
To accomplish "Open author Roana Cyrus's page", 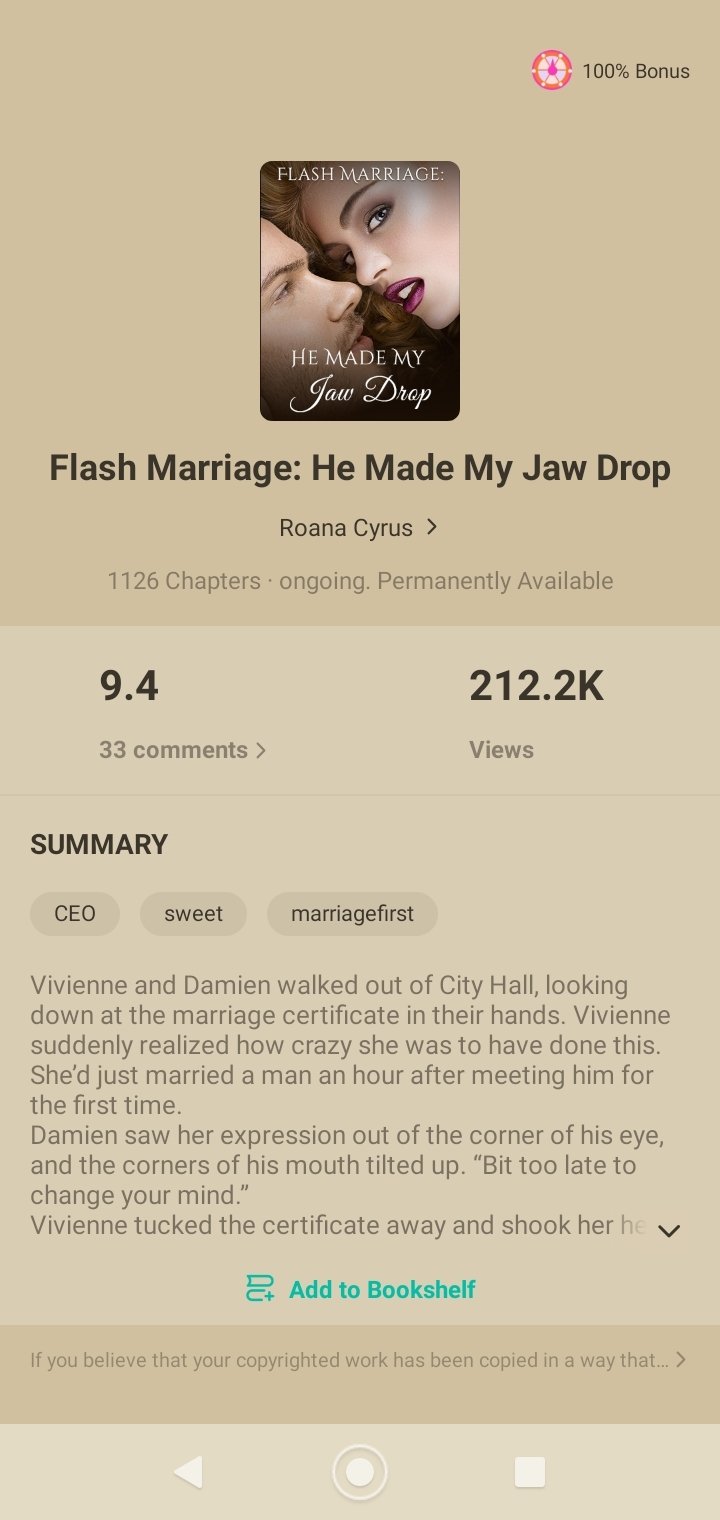I will click(x=359, y=527).
